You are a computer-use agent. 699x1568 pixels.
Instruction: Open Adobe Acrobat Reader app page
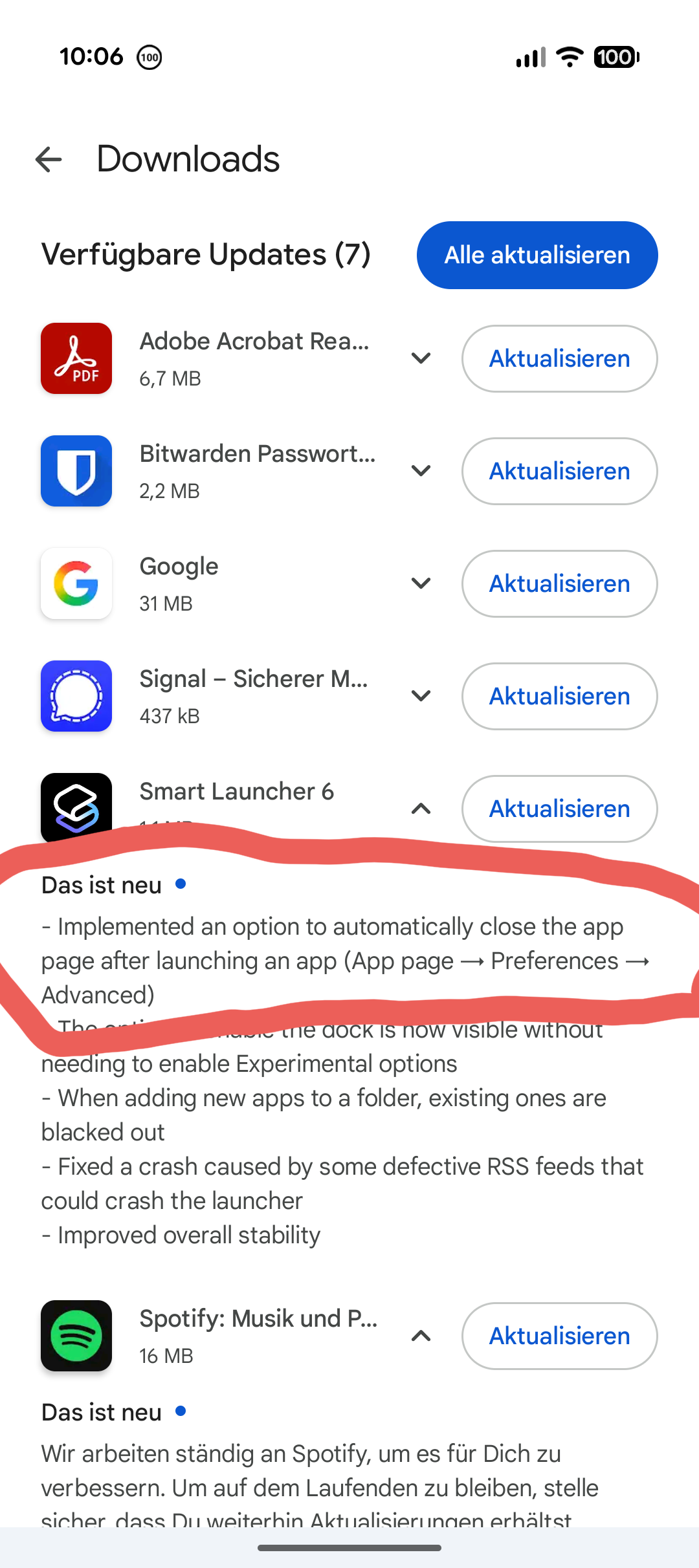click(x=76, y=358)
